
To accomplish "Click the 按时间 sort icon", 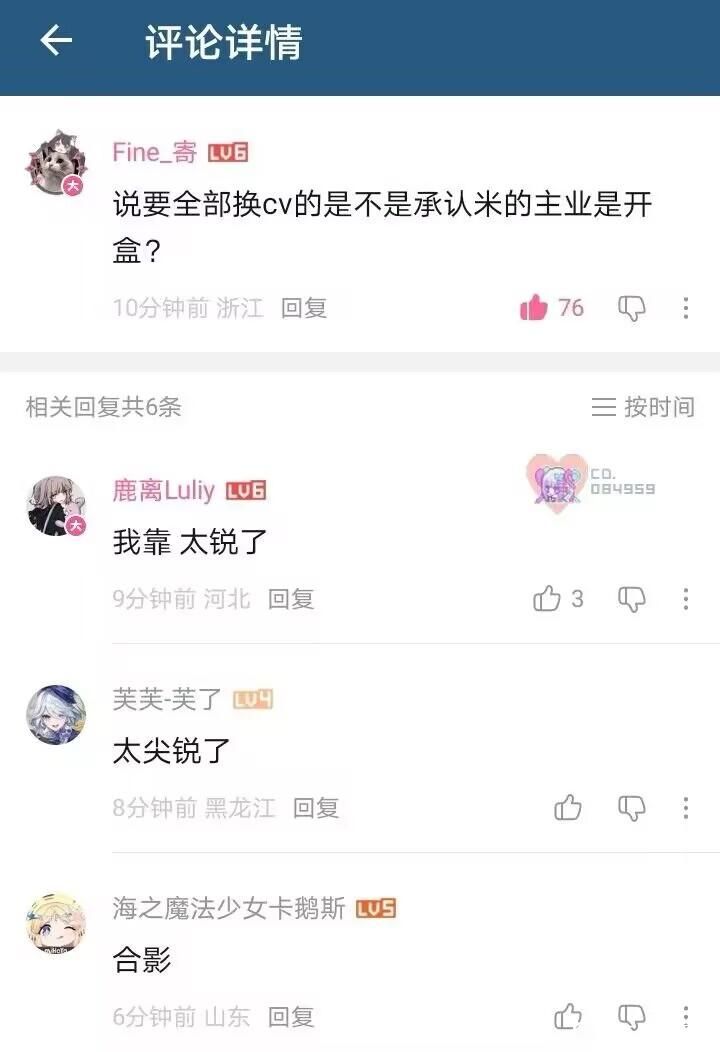I will click(604, 407).
